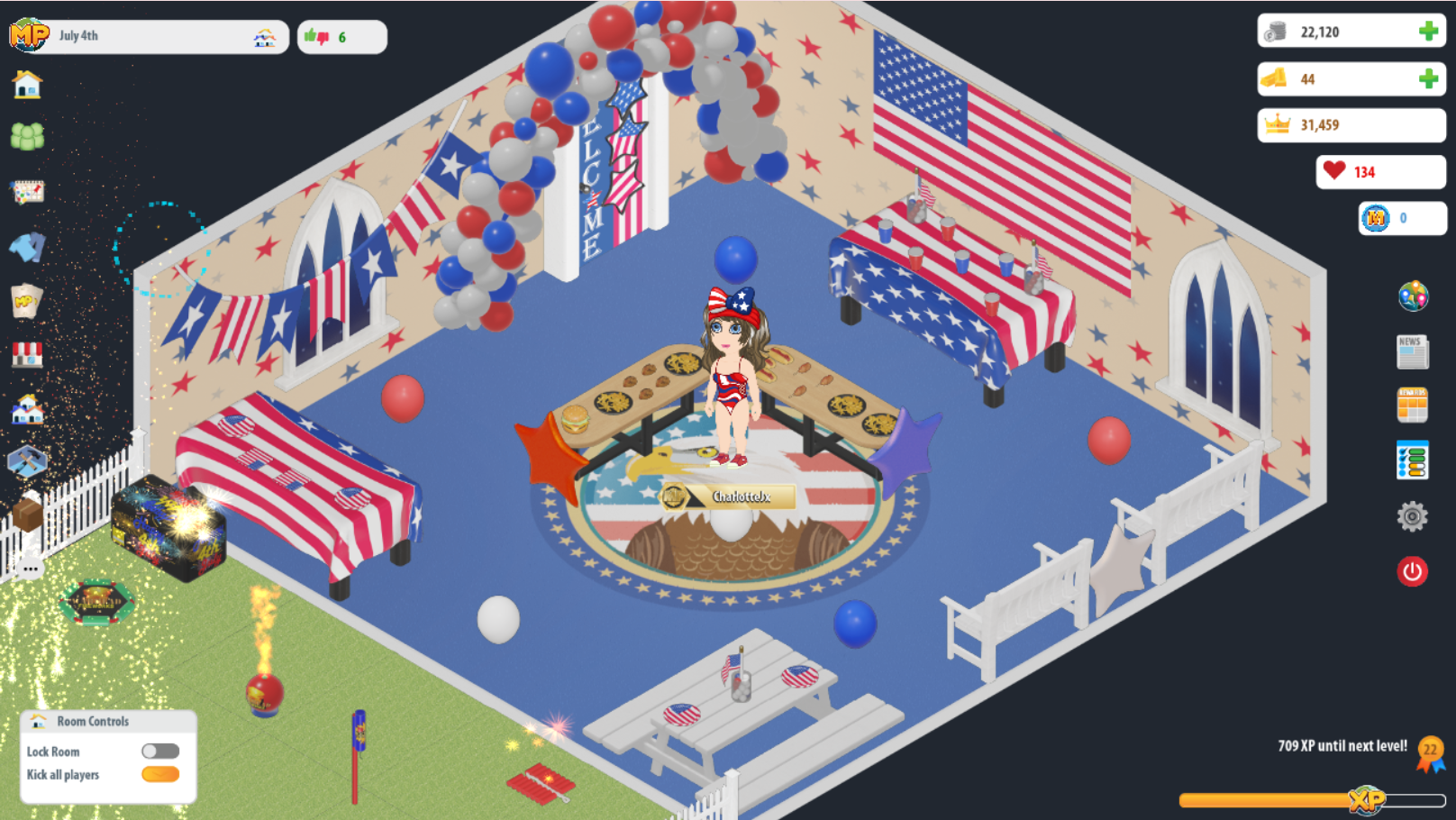
Task: Go to the home icon in sidebar
Action: tap(27, 85)
